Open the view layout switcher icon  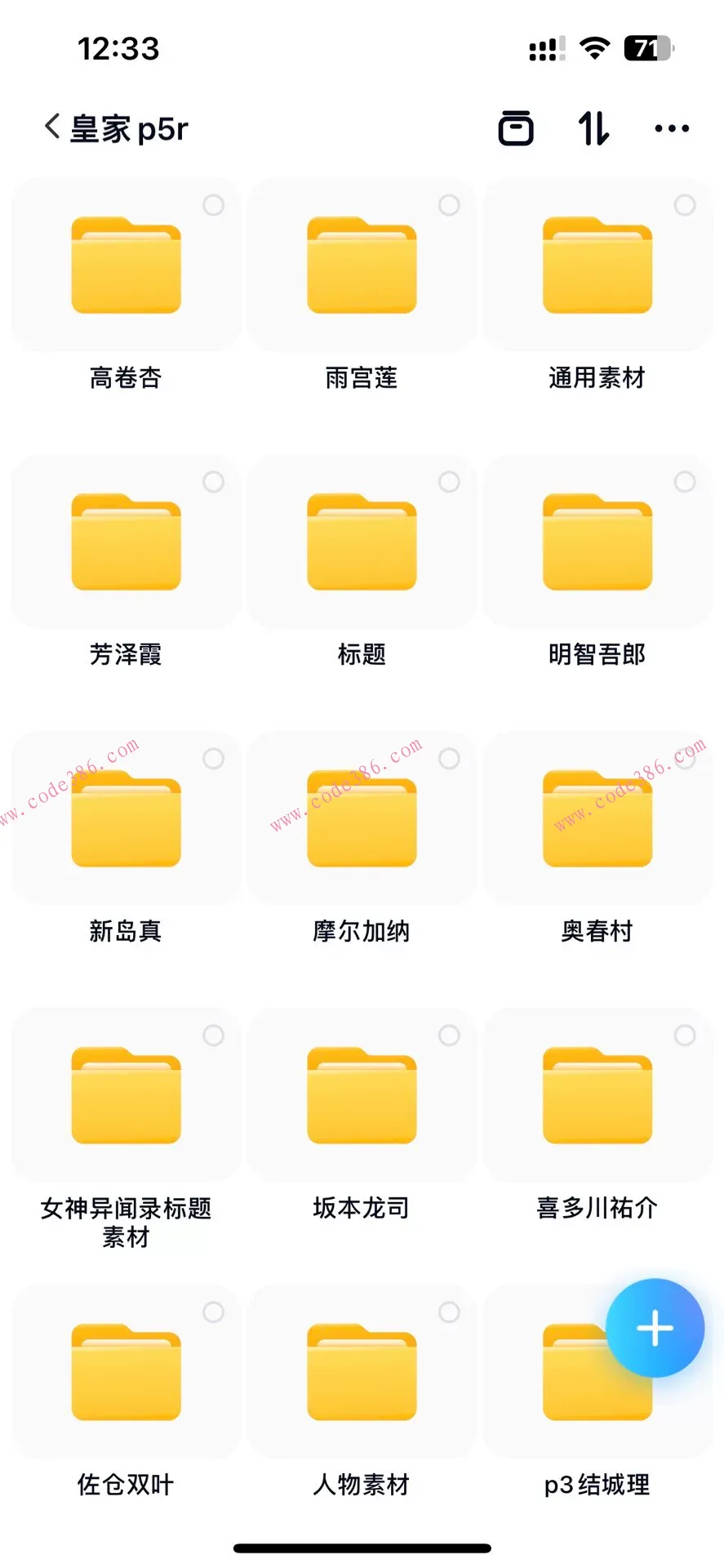pyautogui.click(x=517, y=127)
